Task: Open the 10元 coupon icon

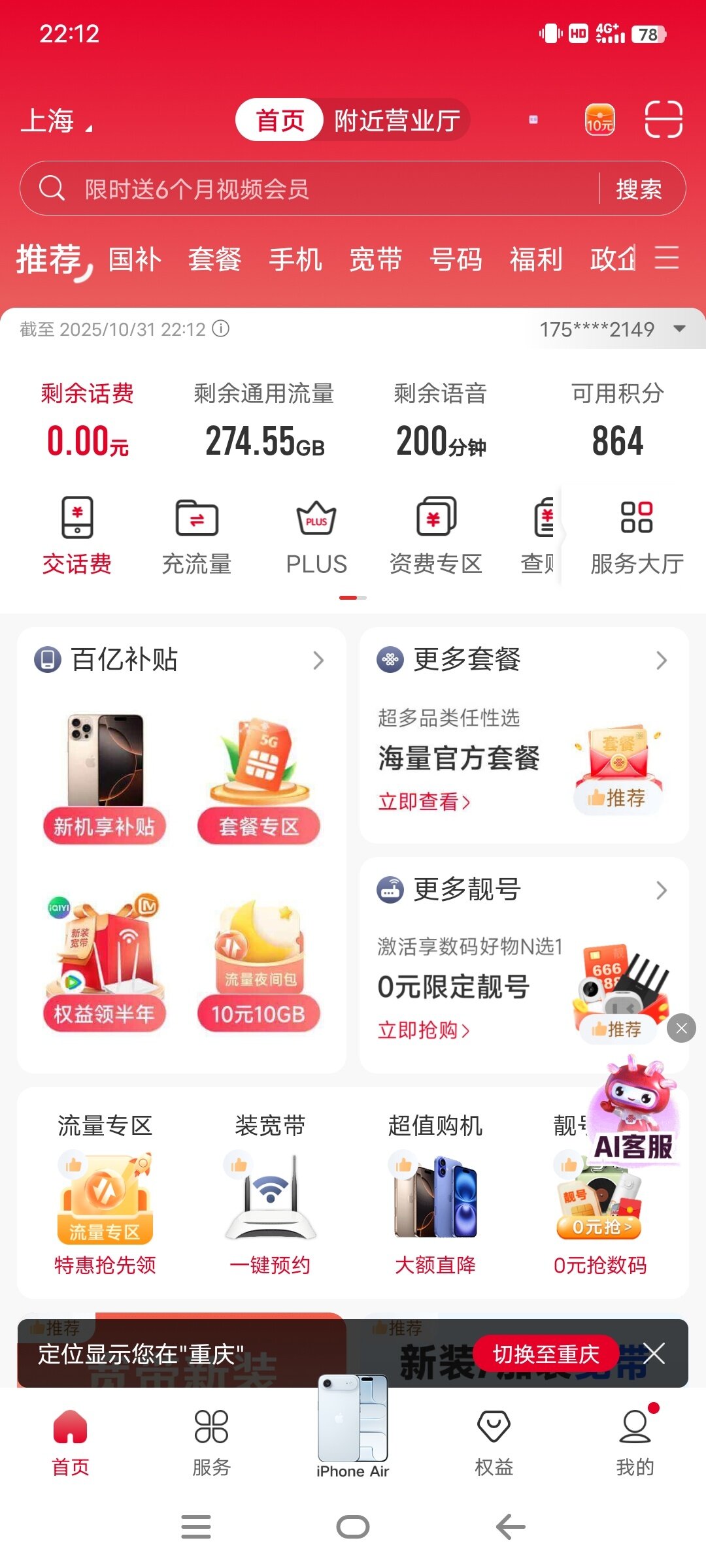Action: click(599, 120)
